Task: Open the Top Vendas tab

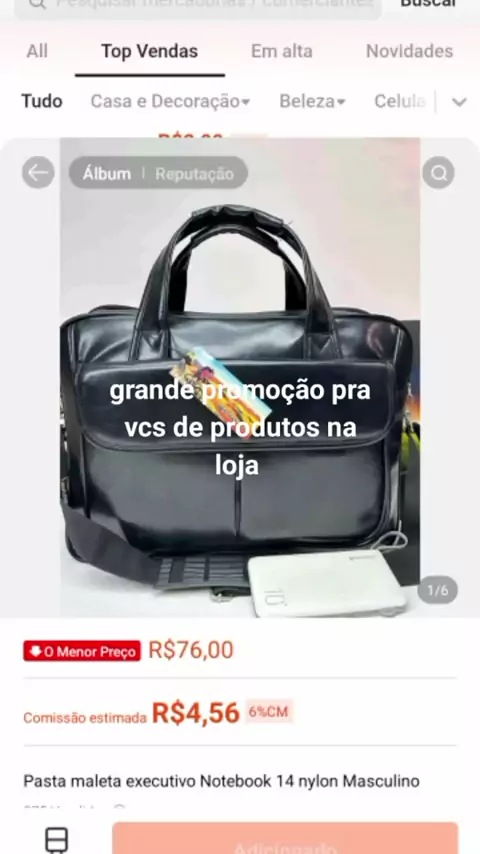Action: coord(149,51)
